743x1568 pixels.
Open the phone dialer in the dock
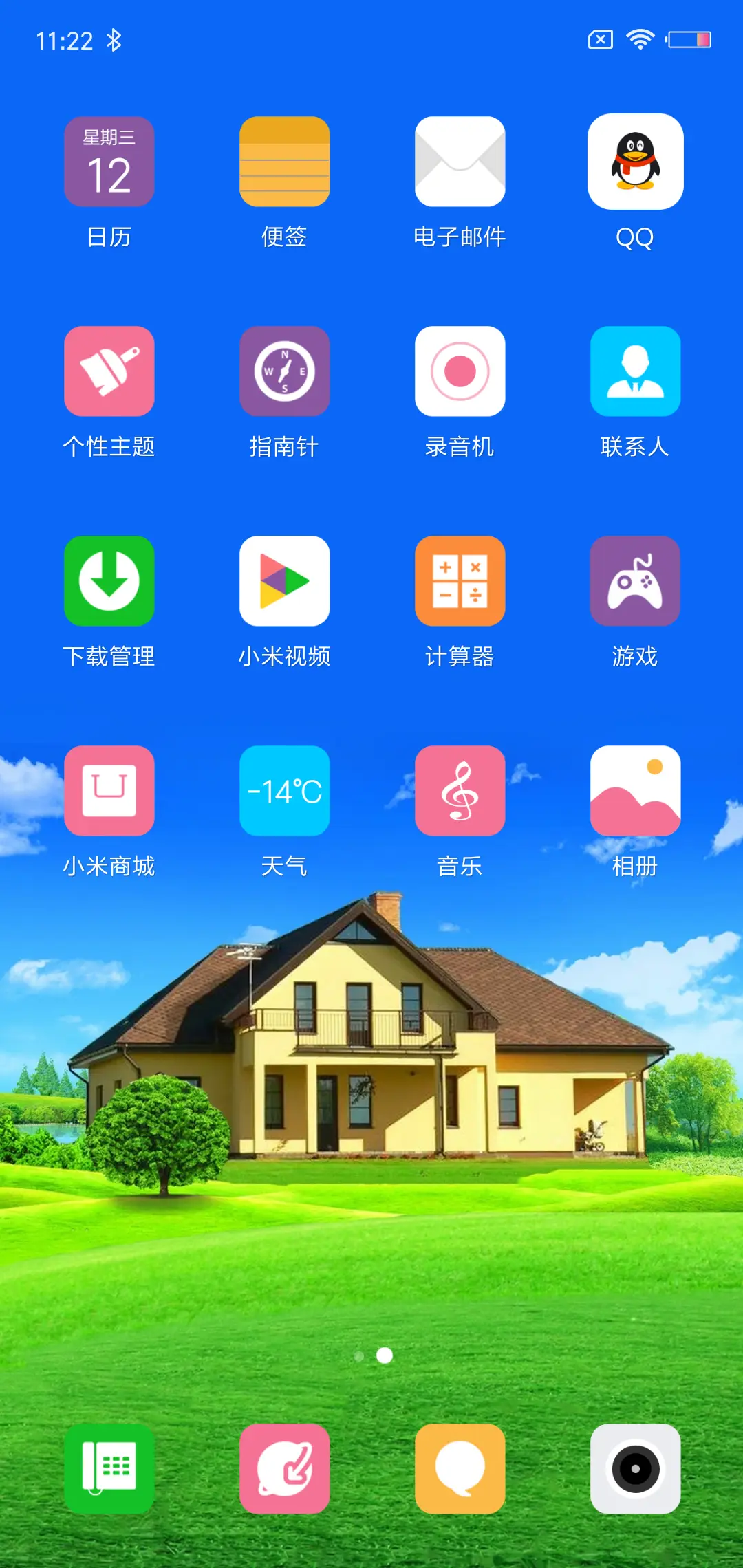(x=109, y=1468)
